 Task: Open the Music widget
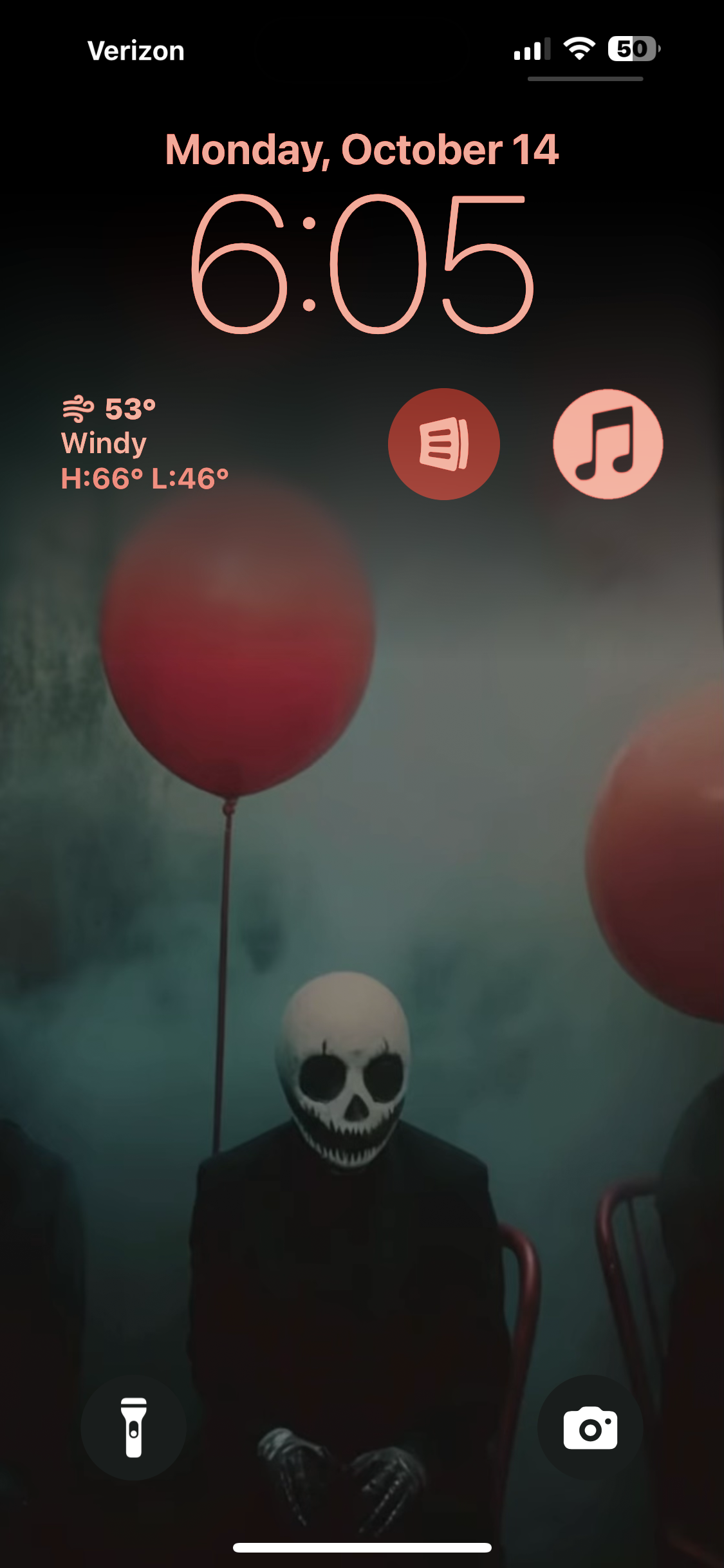pyautogui.click(x=608, y=444)
